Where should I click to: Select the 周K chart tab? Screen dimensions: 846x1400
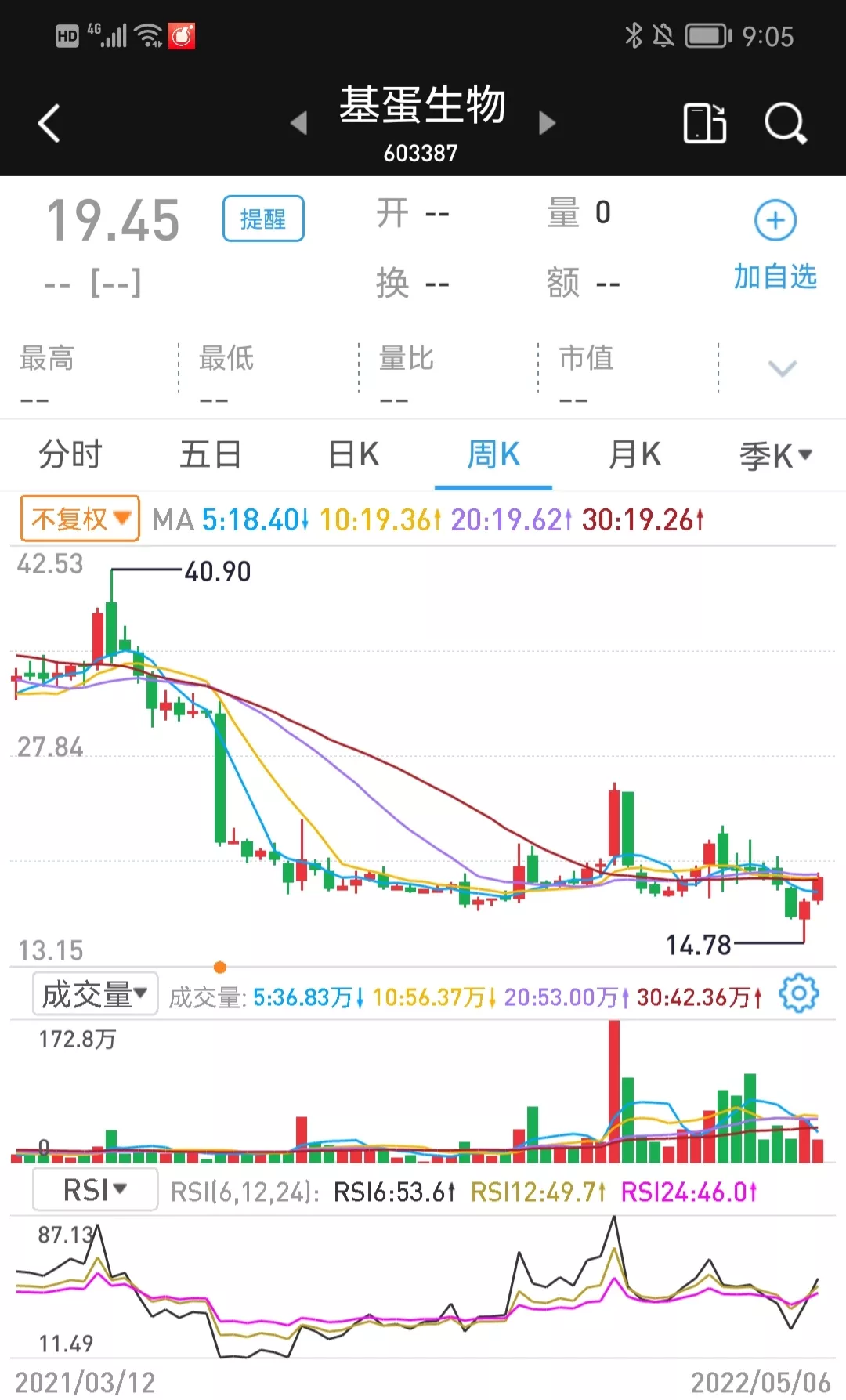[x=493, y=454]
